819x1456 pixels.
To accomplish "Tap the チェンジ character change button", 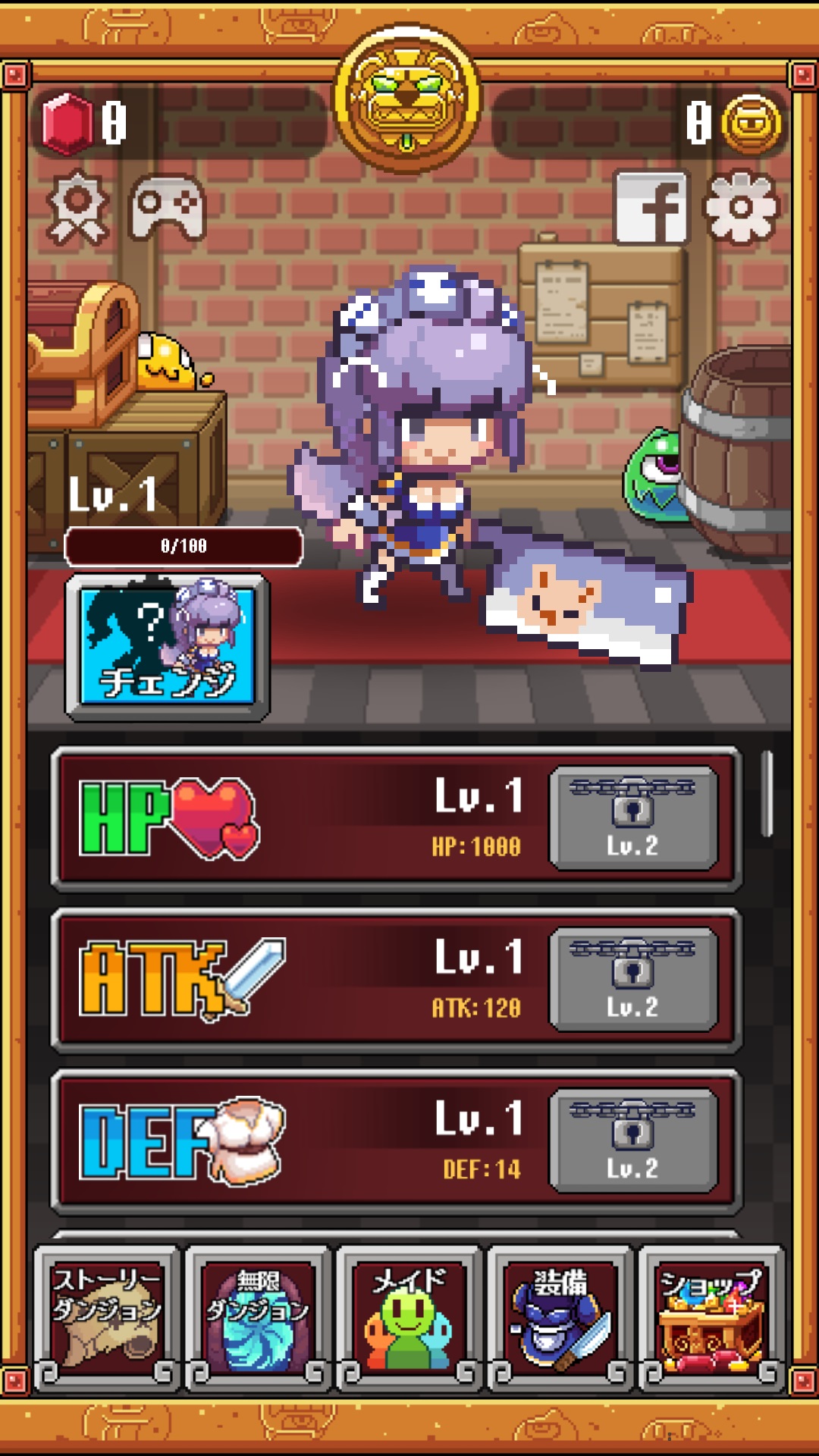I will 168,646.
